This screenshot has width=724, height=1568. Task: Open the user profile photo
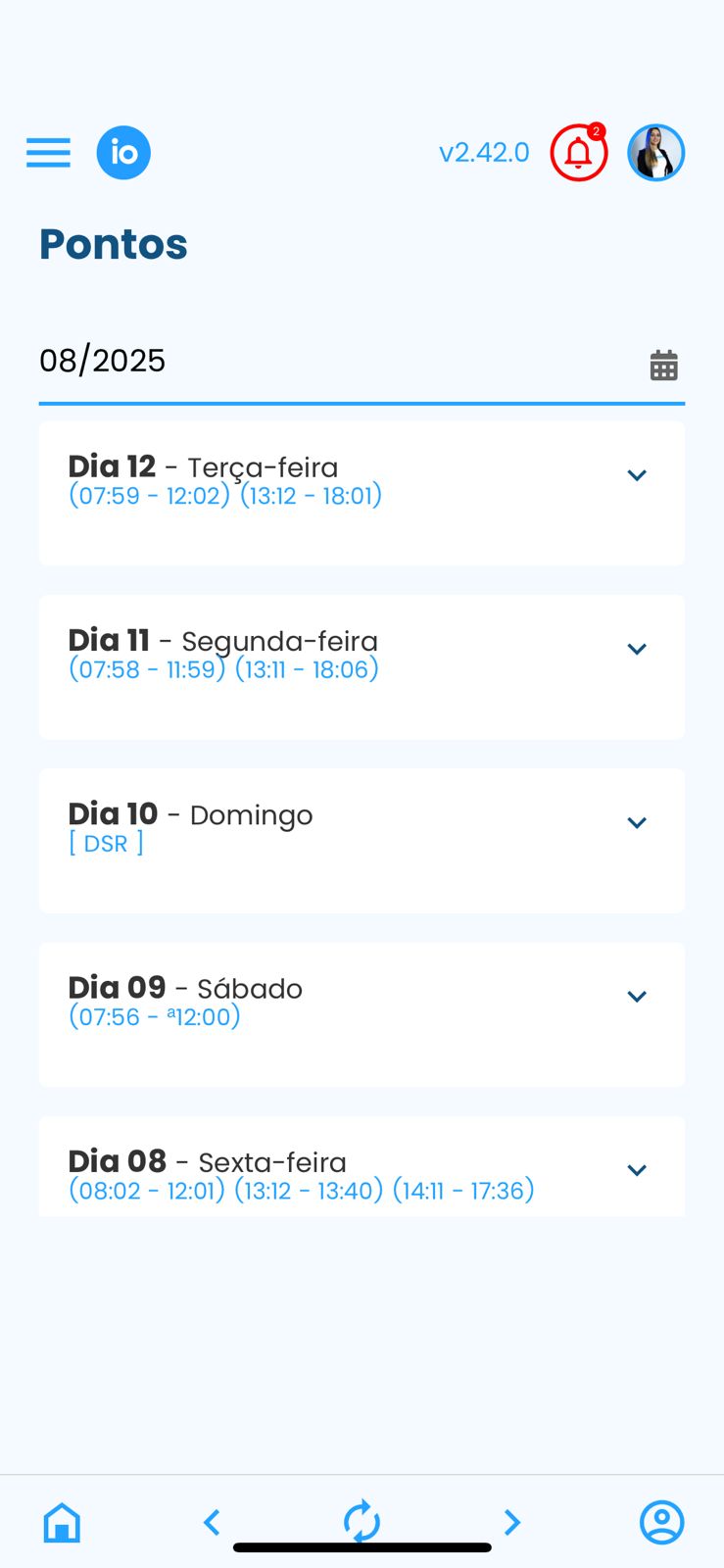point(655,153)
